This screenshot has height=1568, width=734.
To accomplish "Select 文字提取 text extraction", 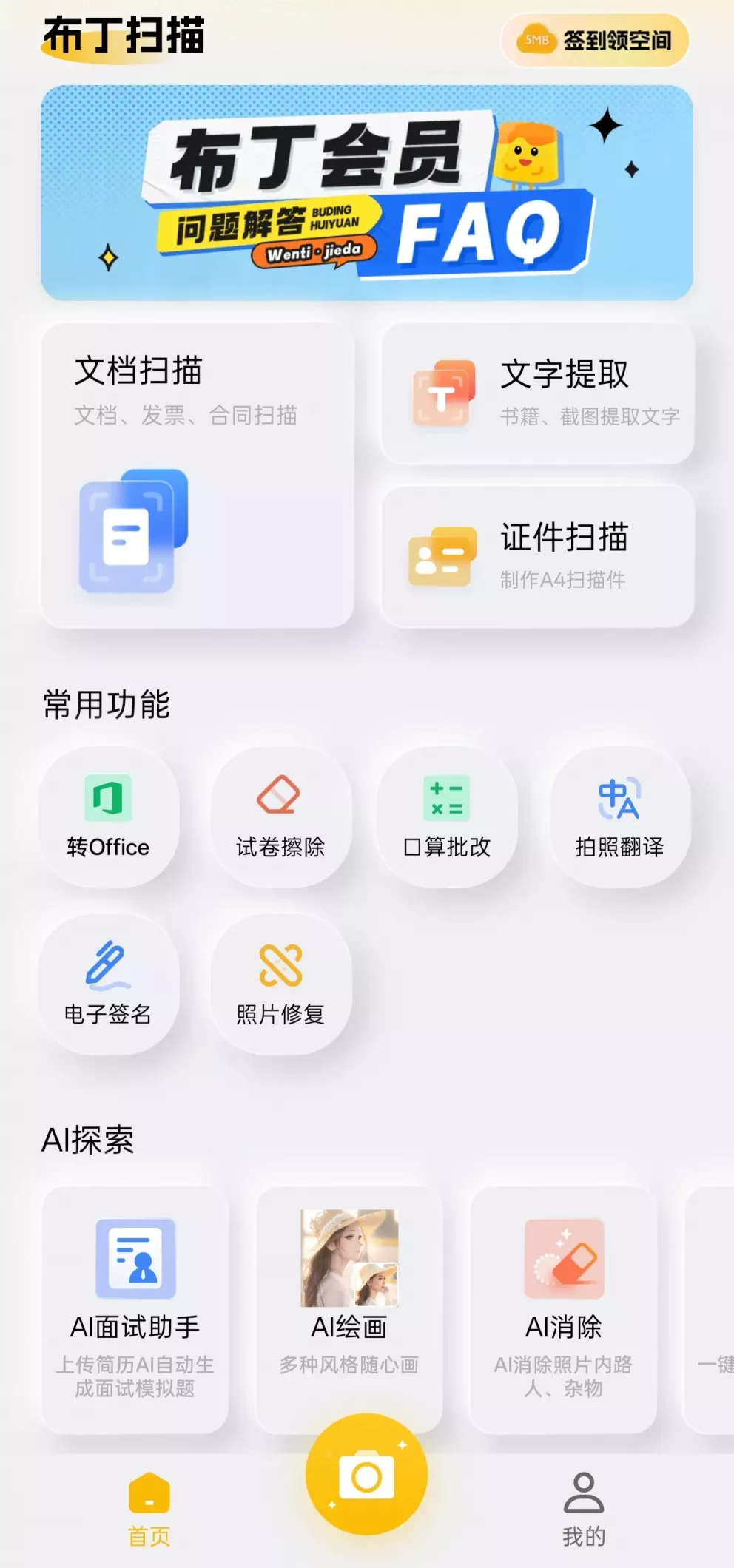I will [538, 393].
